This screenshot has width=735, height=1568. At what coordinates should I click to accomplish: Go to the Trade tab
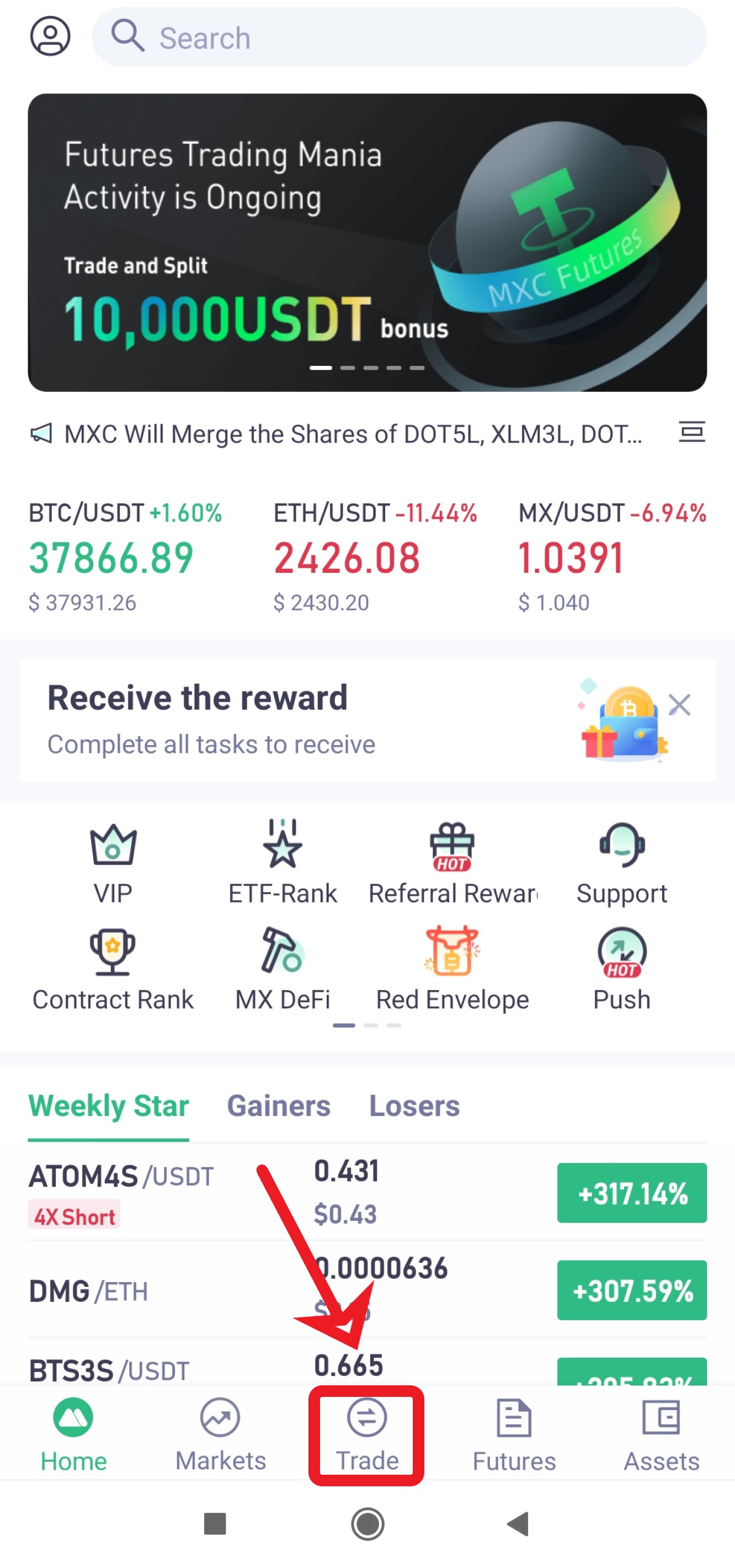(367, 1436)
